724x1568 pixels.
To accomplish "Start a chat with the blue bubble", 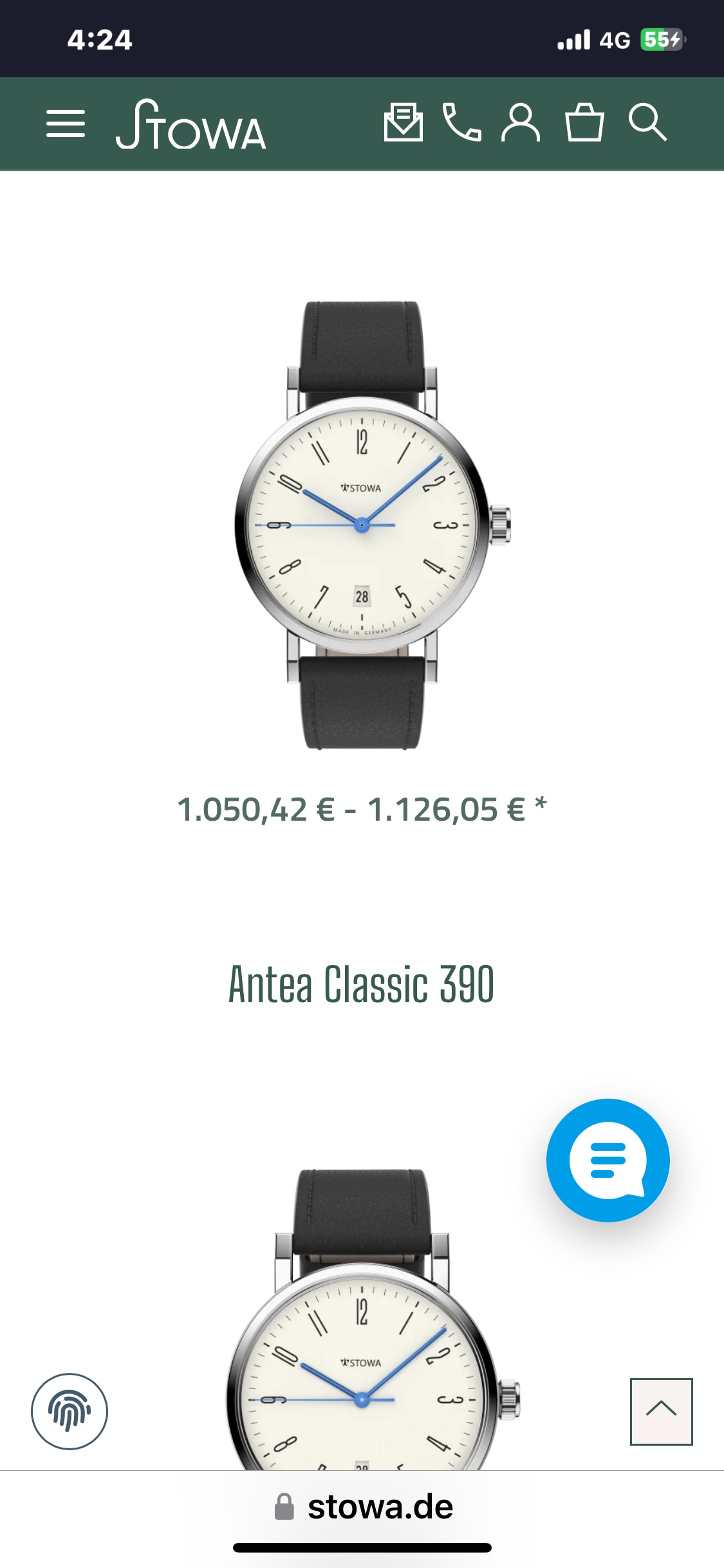I will click(x=608, y=1160).
